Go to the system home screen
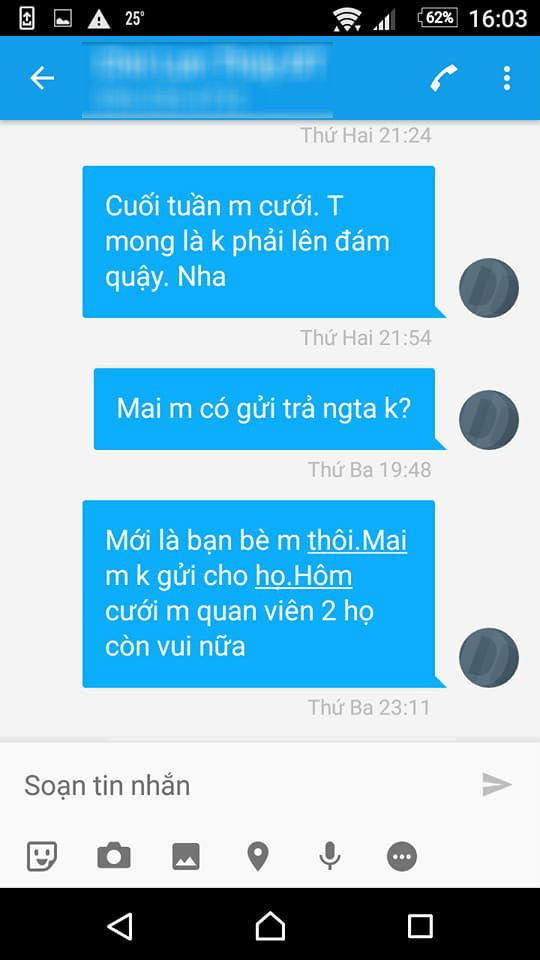 pyautogui.click(x=270, y=926)
